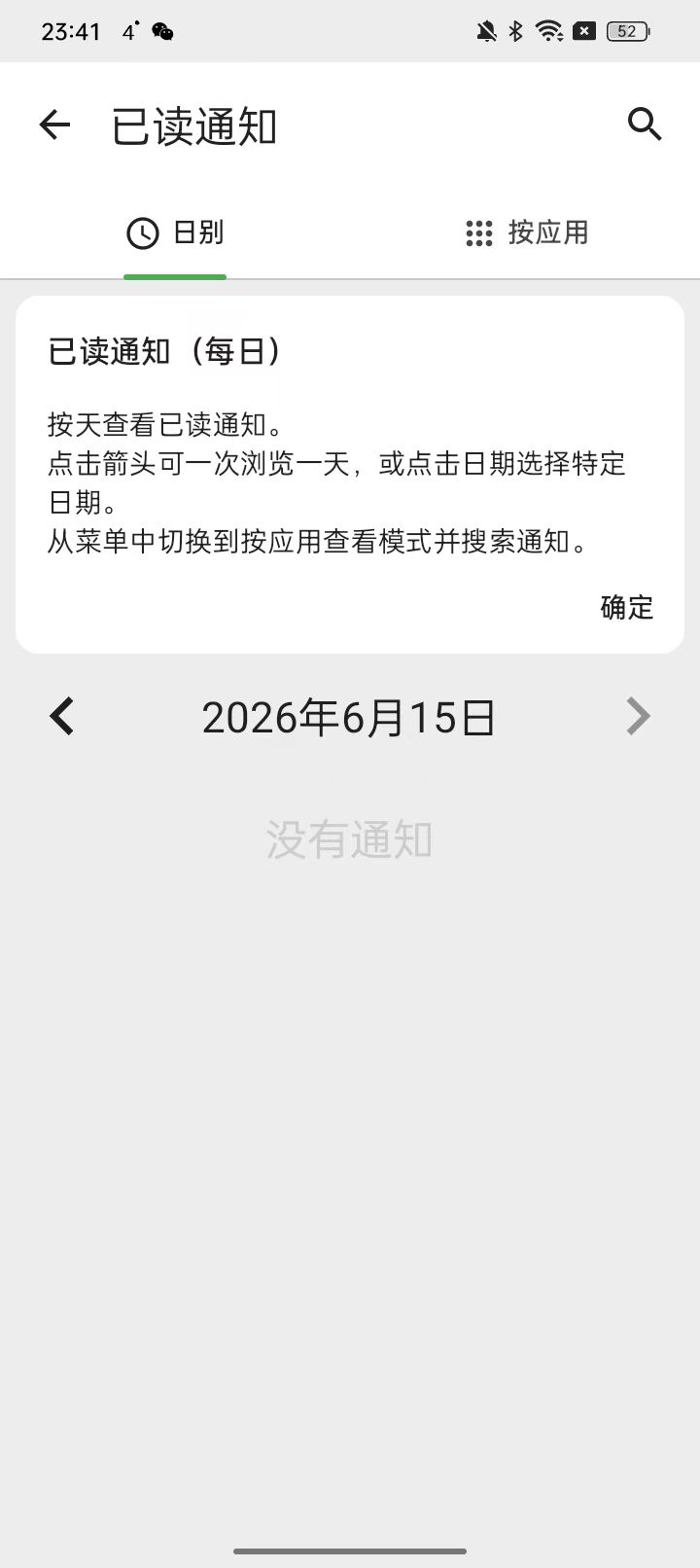
Task: Switch to the 日别 tab
Action: tap(175, 233)
